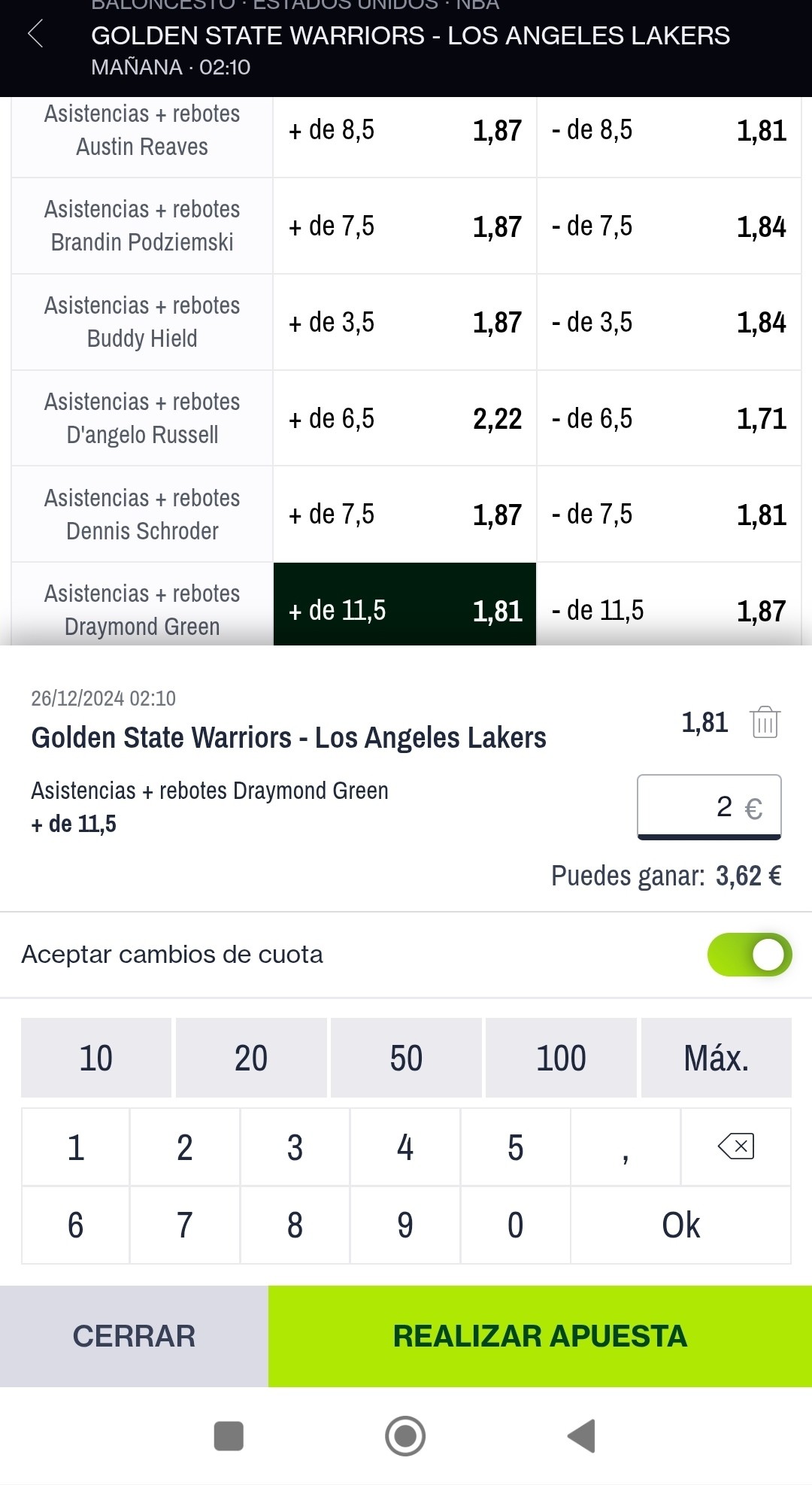Close the bet slip with CERRAR
Image resolution: width=812 pixels, height=1485 pixels.
pos(134,1336)
